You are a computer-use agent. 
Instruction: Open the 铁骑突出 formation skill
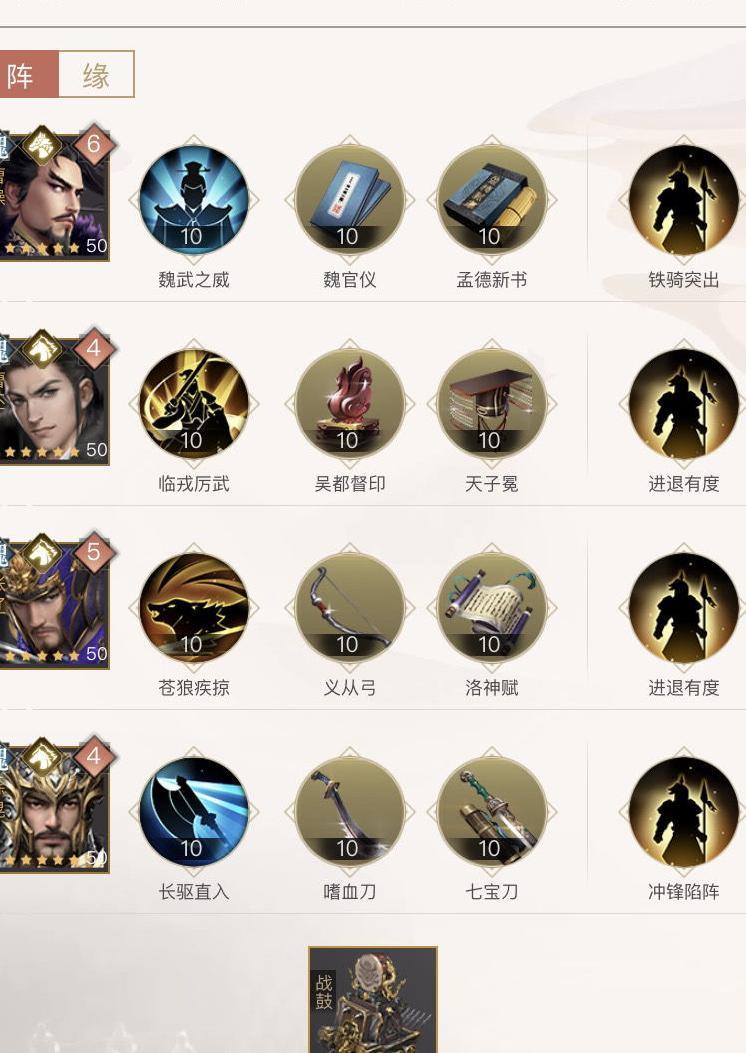tap(683, 200)
